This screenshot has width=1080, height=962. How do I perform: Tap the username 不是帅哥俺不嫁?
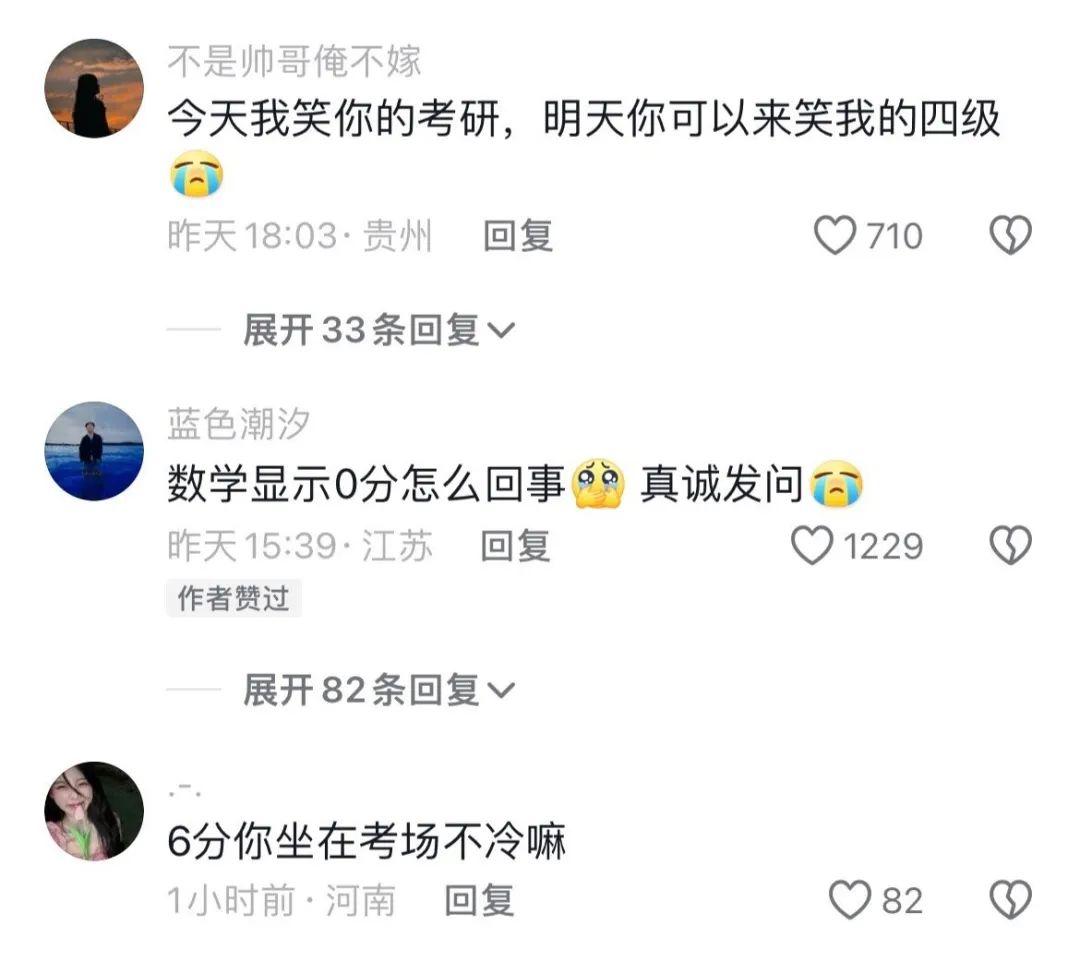(295, 62)
